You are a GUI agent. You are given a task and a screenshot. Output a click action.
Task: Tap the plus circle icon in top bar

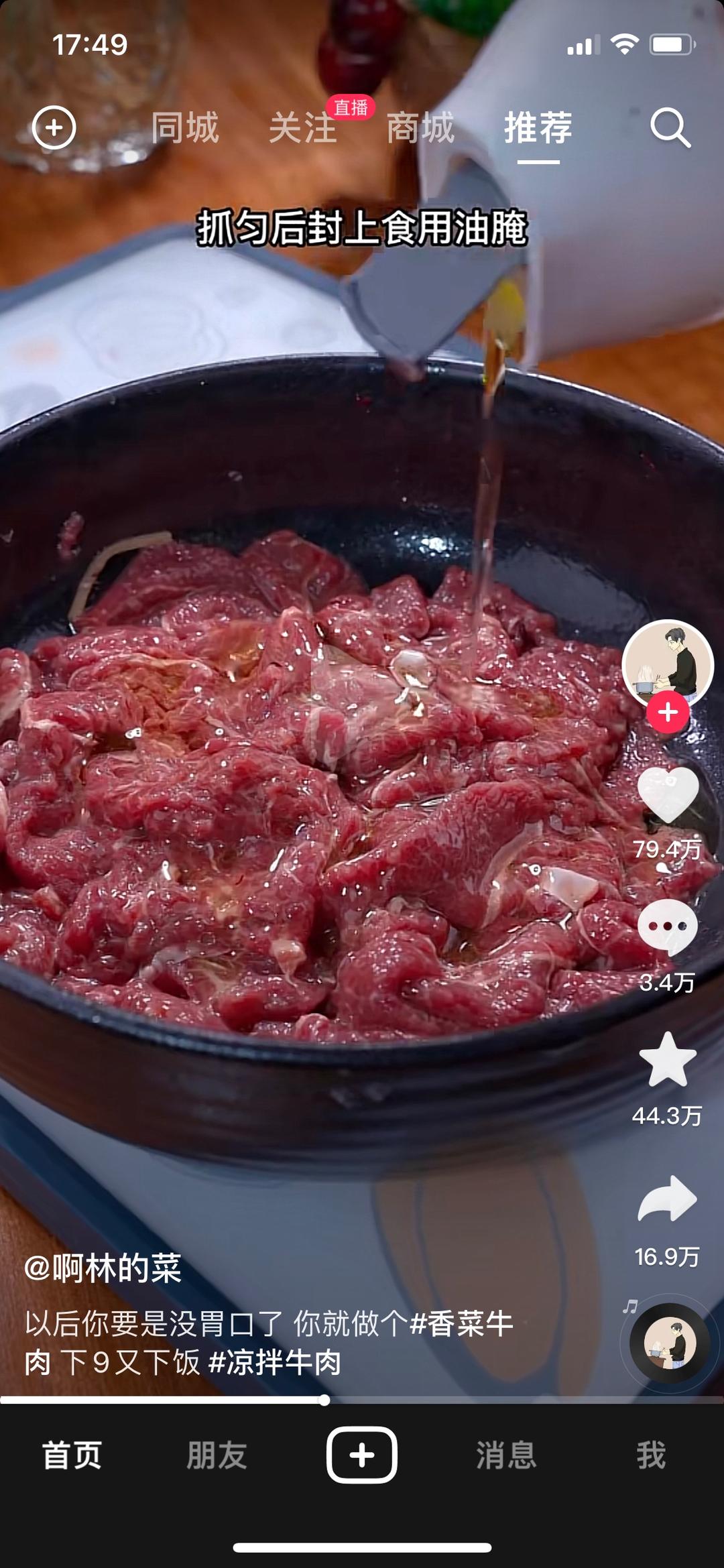point(54,127)
